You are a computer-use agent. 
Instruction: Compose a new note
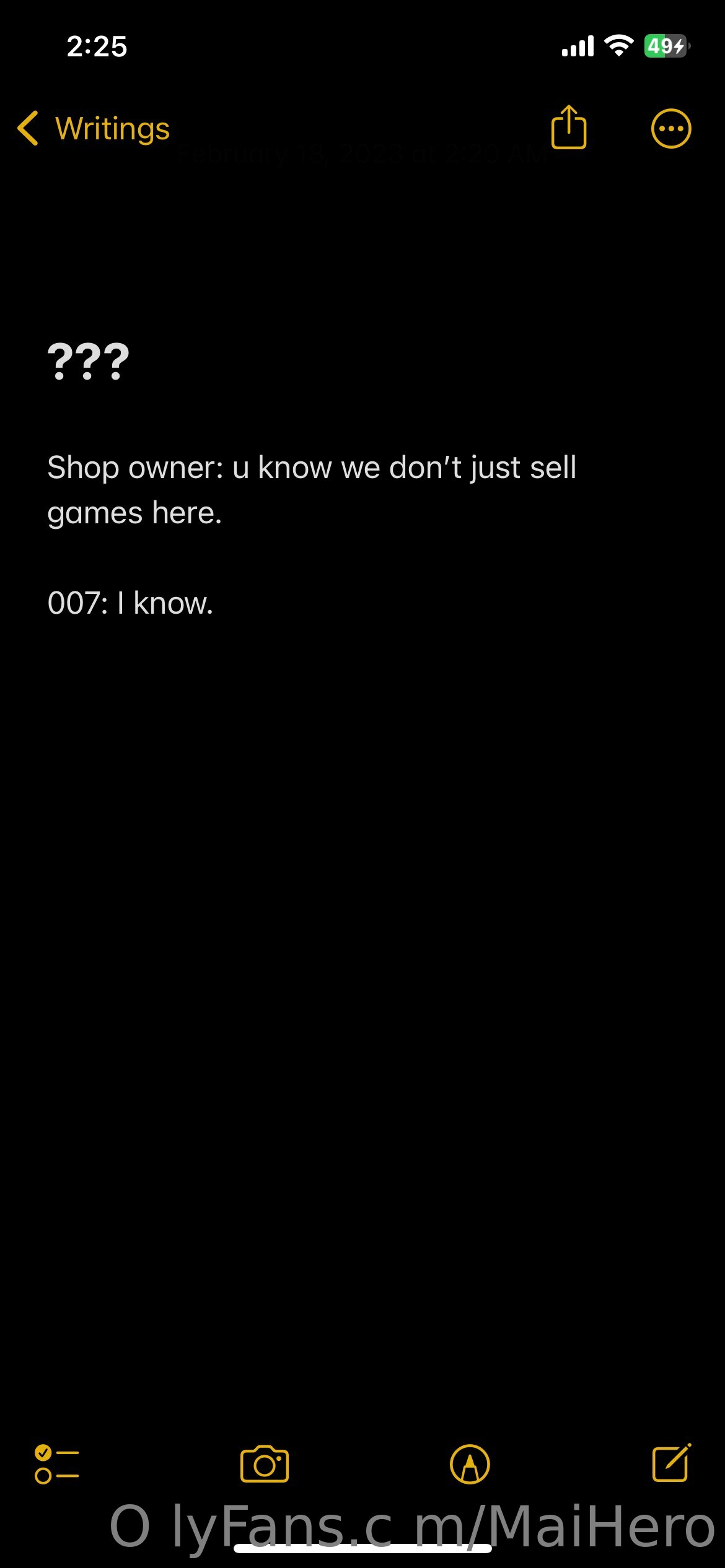(672, 1463)
